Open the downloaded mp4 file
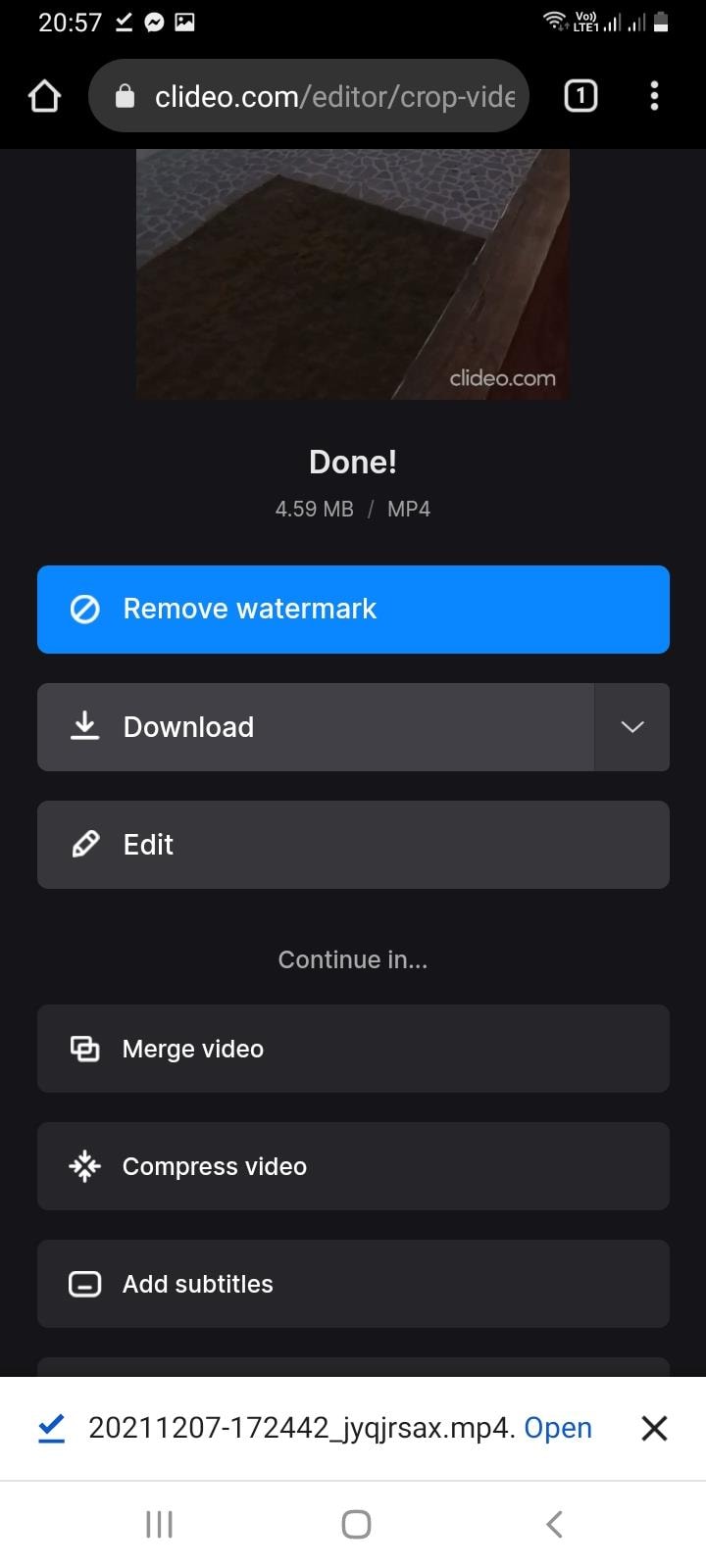Screen dimensions: 706x1568 coord(558,1428)
